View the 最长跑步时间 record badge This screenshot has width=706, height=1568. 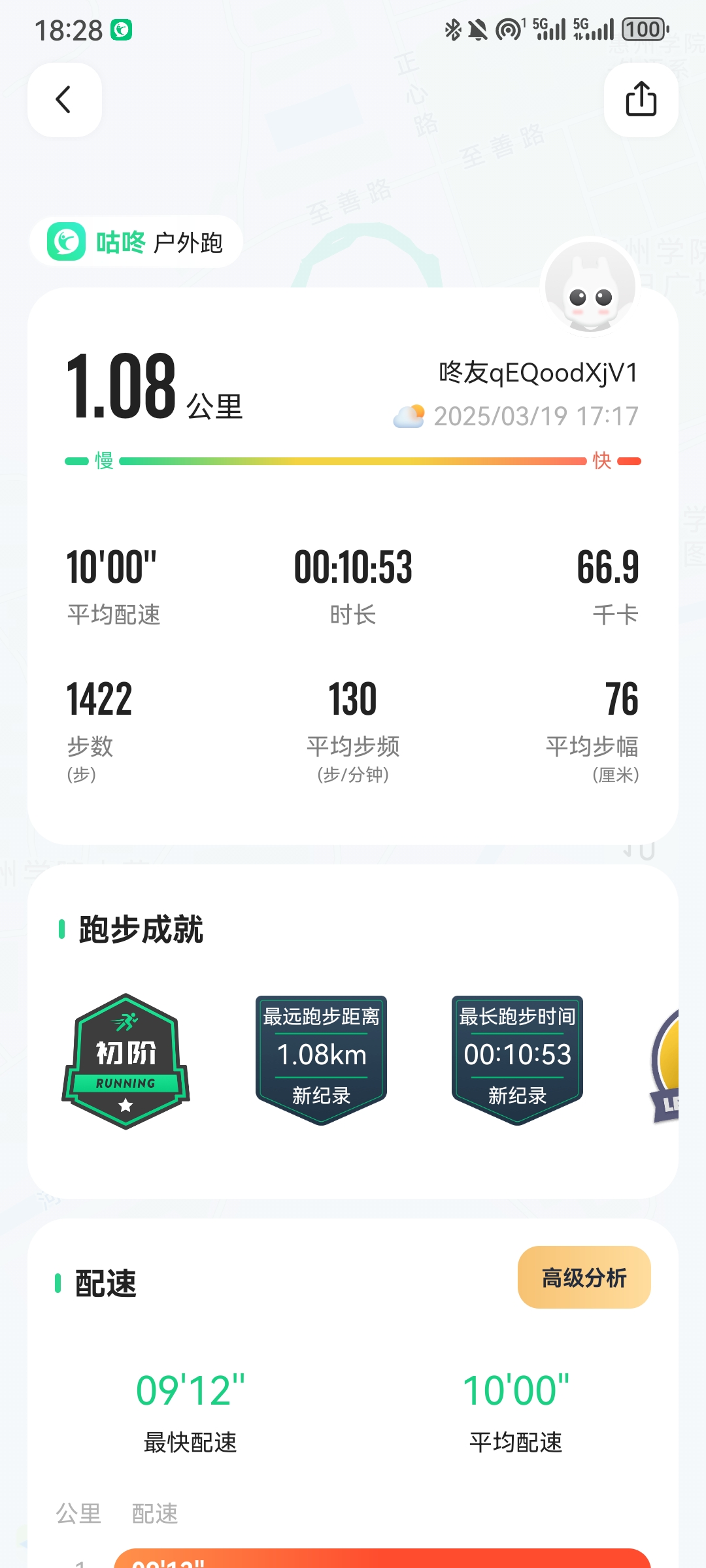(517, 1060)
